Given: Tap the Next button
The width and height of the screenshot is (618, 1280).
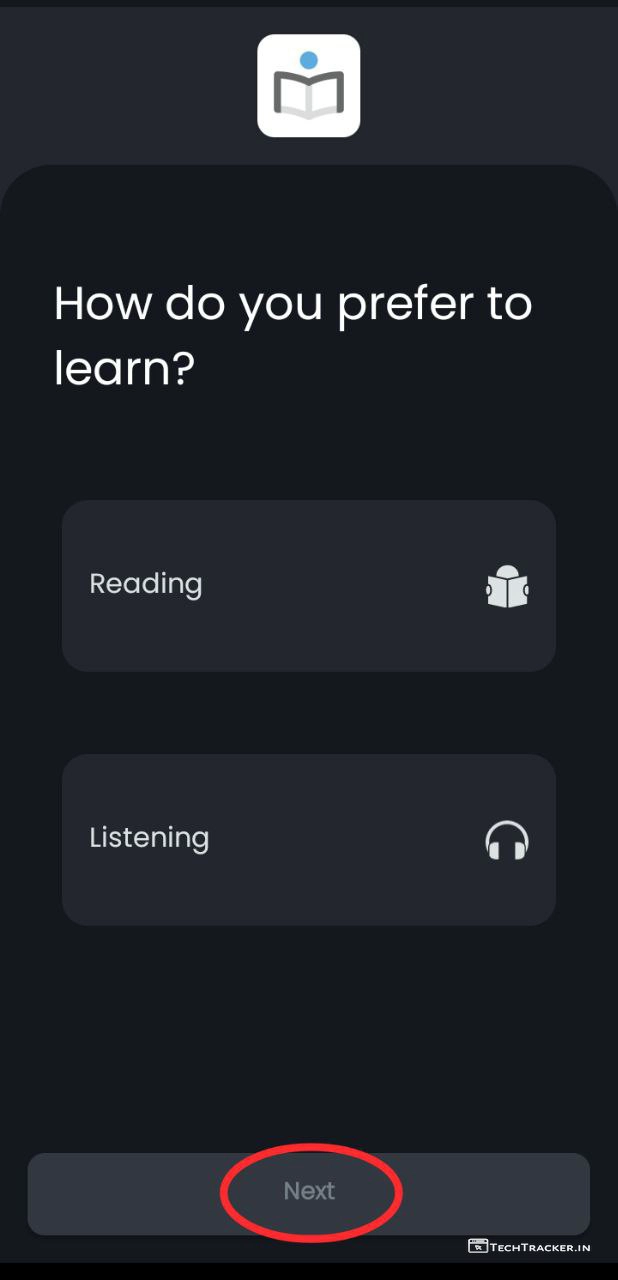Looking at the screenshot, I should (309, 1192).
